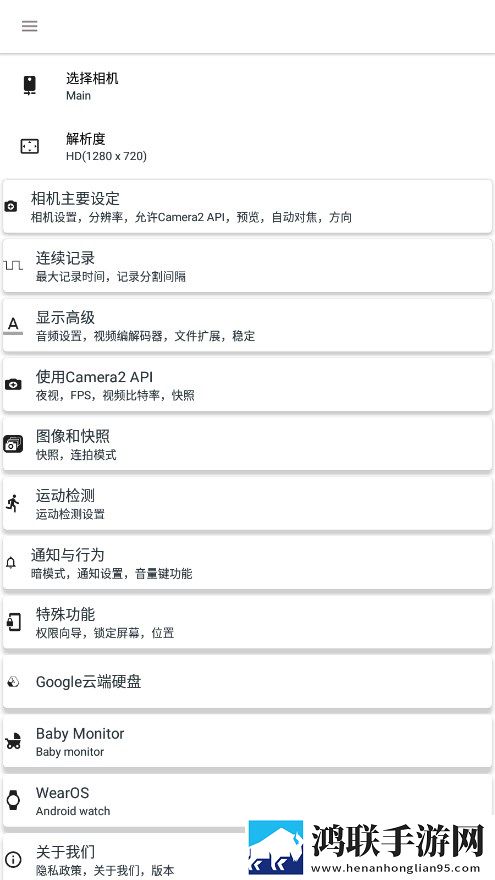Open Baby Monitor settings

[x=248, y=742]
